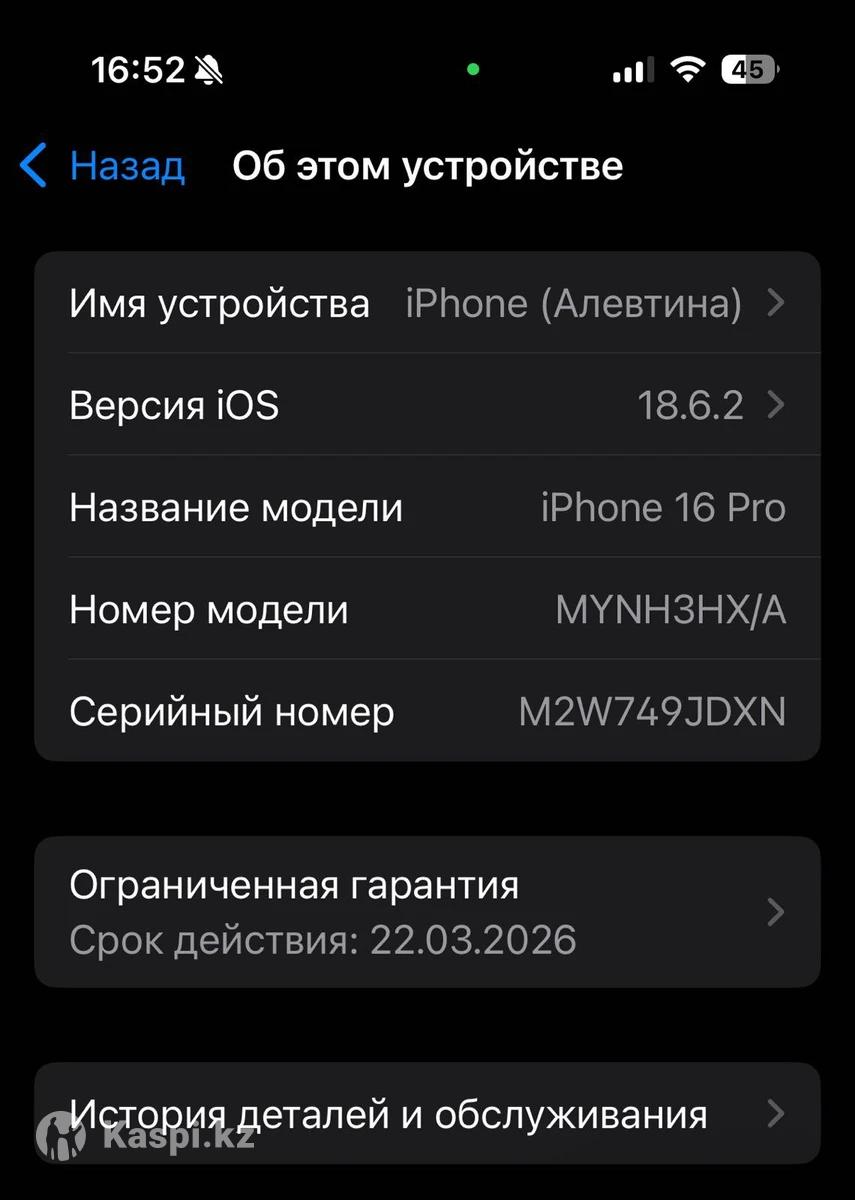The width and height of the screenshot is (855, 1200).
Task: Open Ограниченная гарантия details
Action: 427,912
